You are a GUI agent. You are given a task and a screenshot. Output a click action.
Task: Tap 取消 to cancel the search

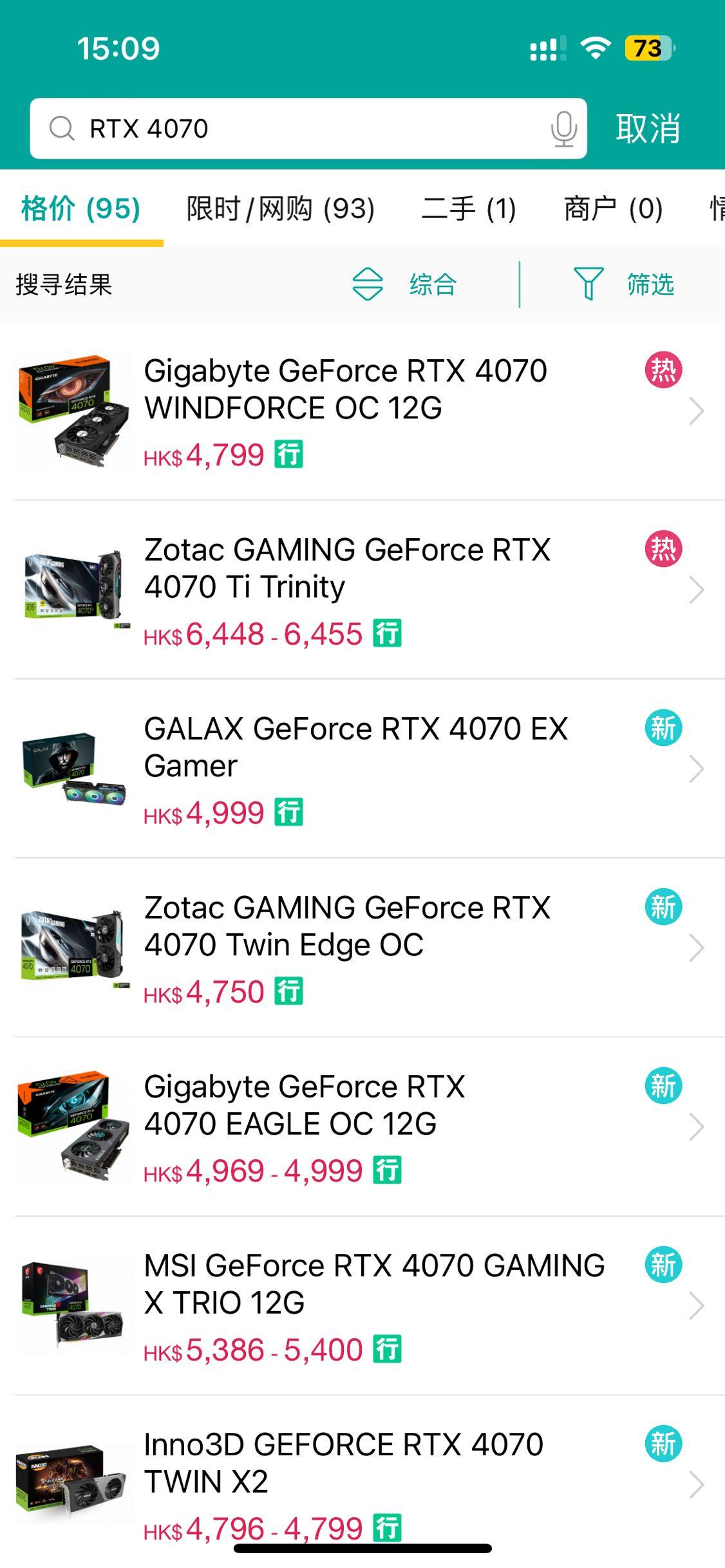(648, 129)
